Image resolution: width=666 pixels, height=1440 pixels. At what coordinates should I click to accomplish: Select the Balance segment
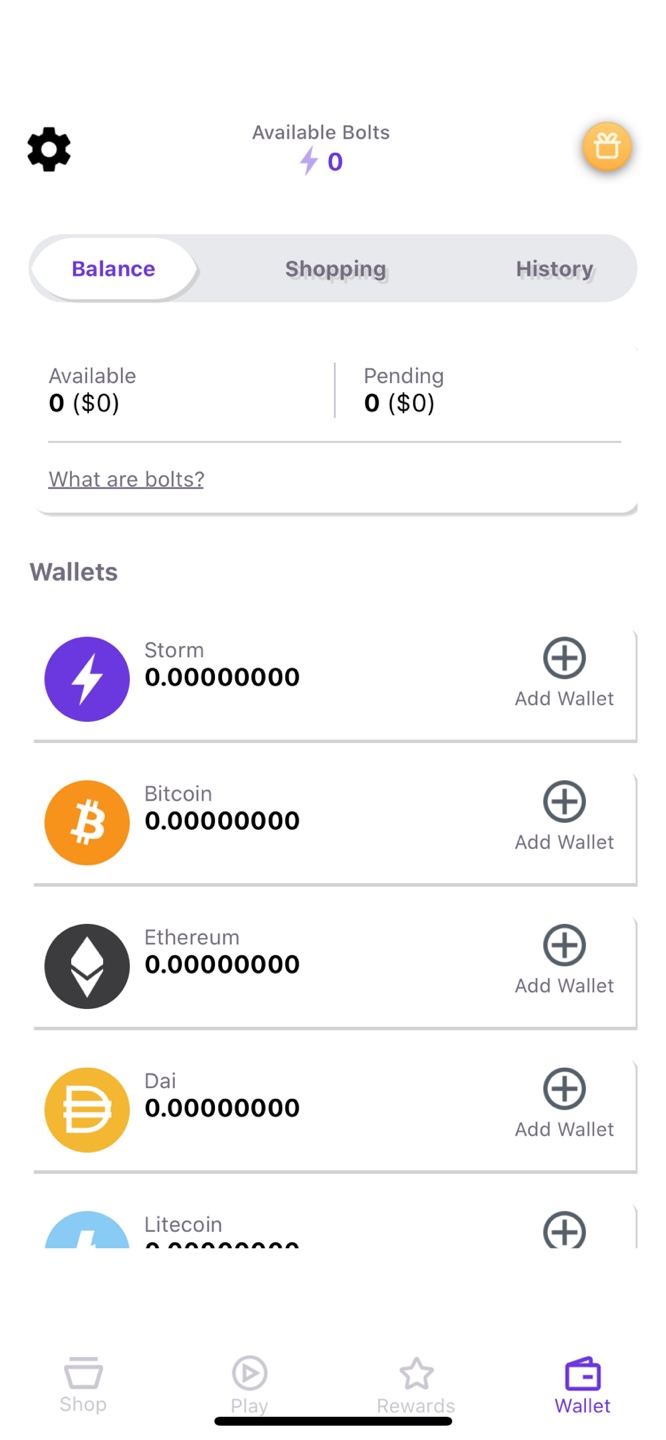point(113,269)
